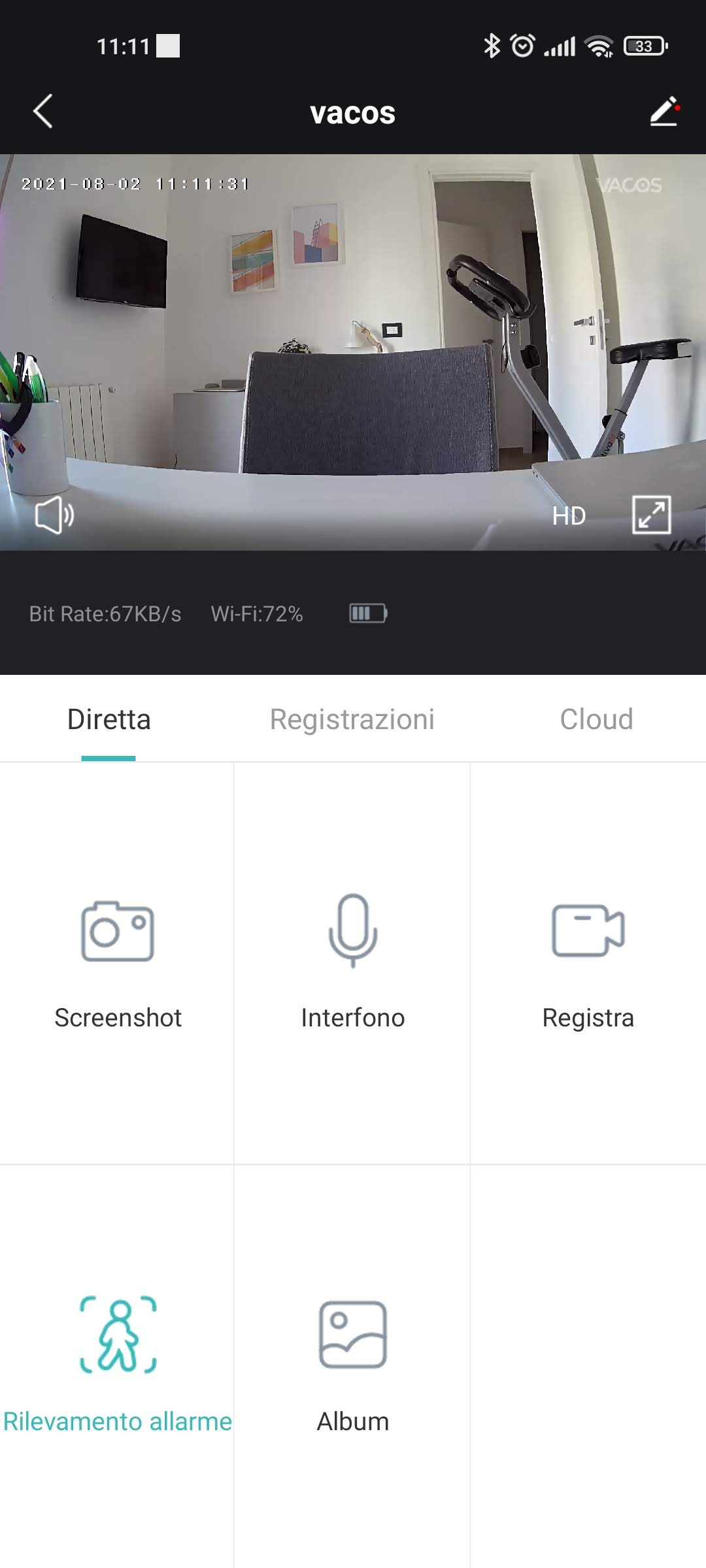Go back from the vacos camera
The image size is (706, 1568).
[43, 112]
